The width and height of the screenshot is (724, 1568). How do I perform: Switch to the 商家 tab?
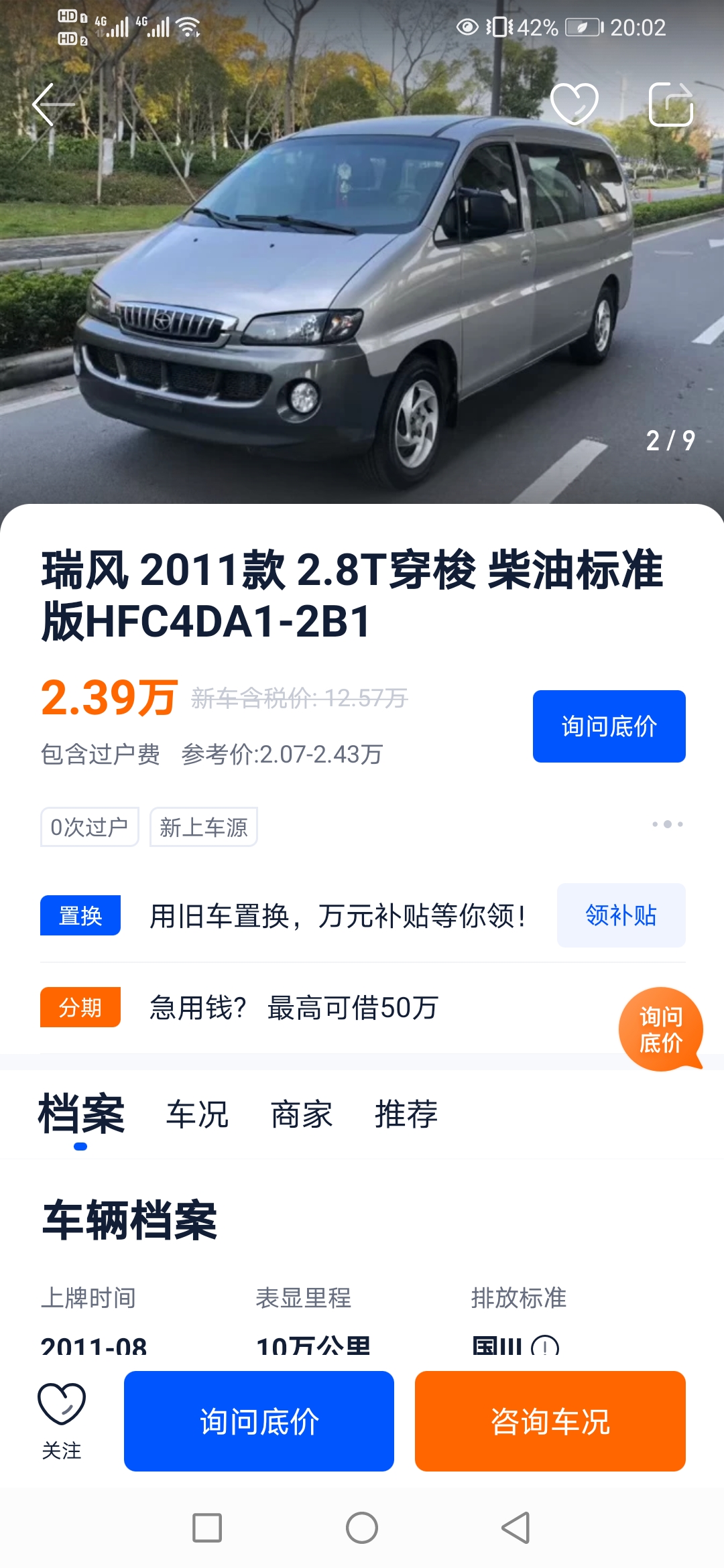[x=302, y=1114]
